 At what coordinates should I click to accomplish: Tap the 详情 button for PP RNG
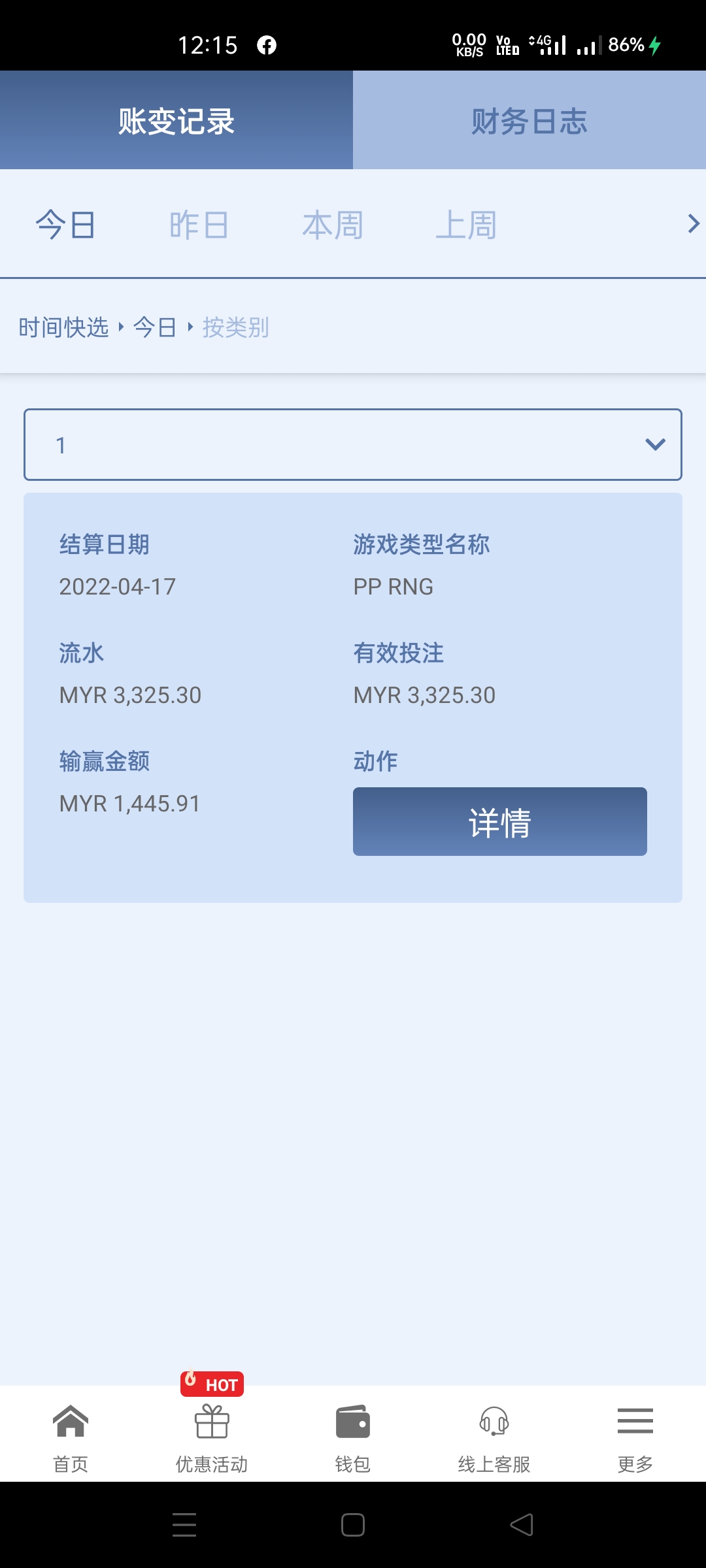point(499,822)
